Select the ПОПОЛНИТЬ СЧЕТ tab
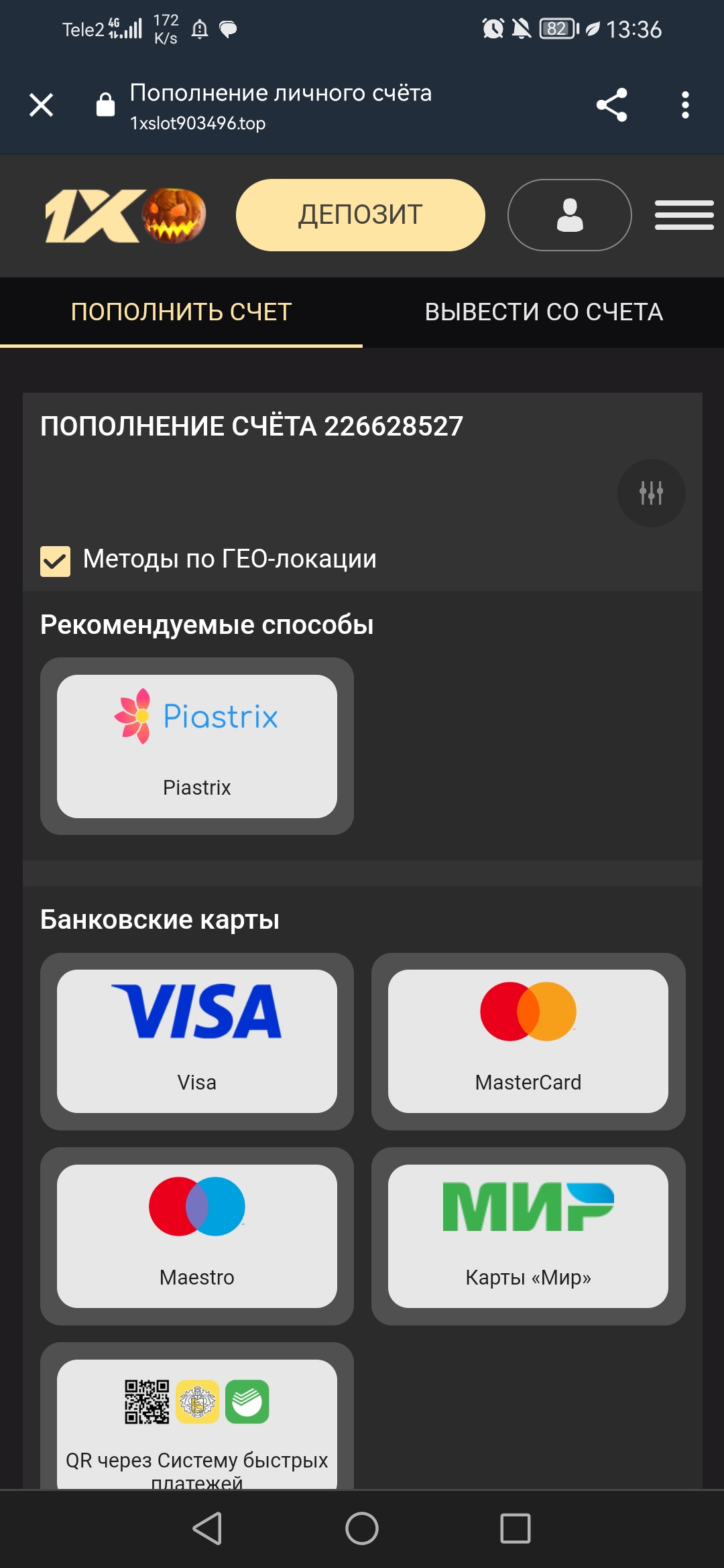Screen dimensions: 724x1568 point(181,312)
